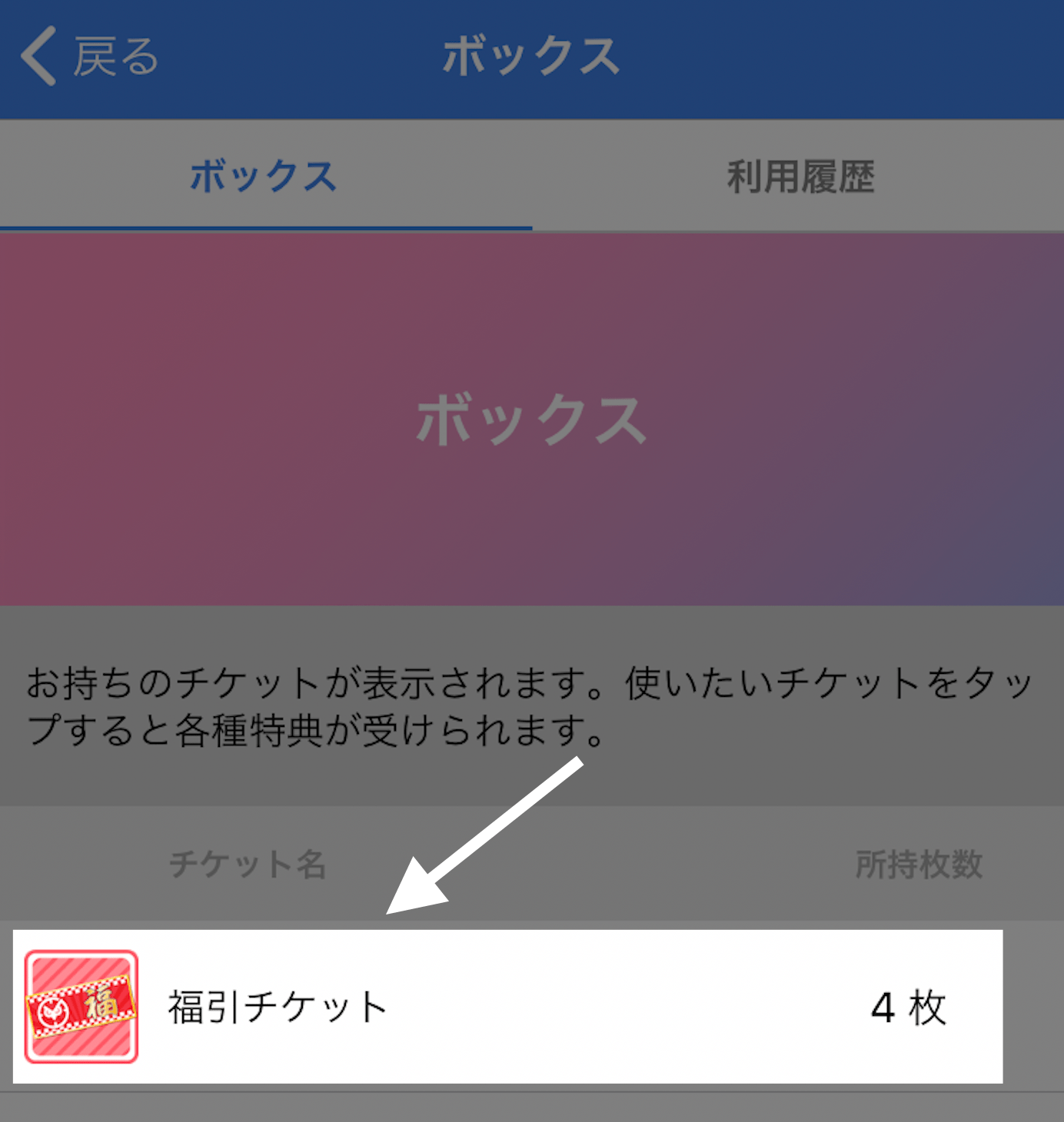Image resolution: width=1064 pixels, height=1122 pixels.
Task: Open the 福引チケット ticket row
Action: click(x=507, y=1007)
